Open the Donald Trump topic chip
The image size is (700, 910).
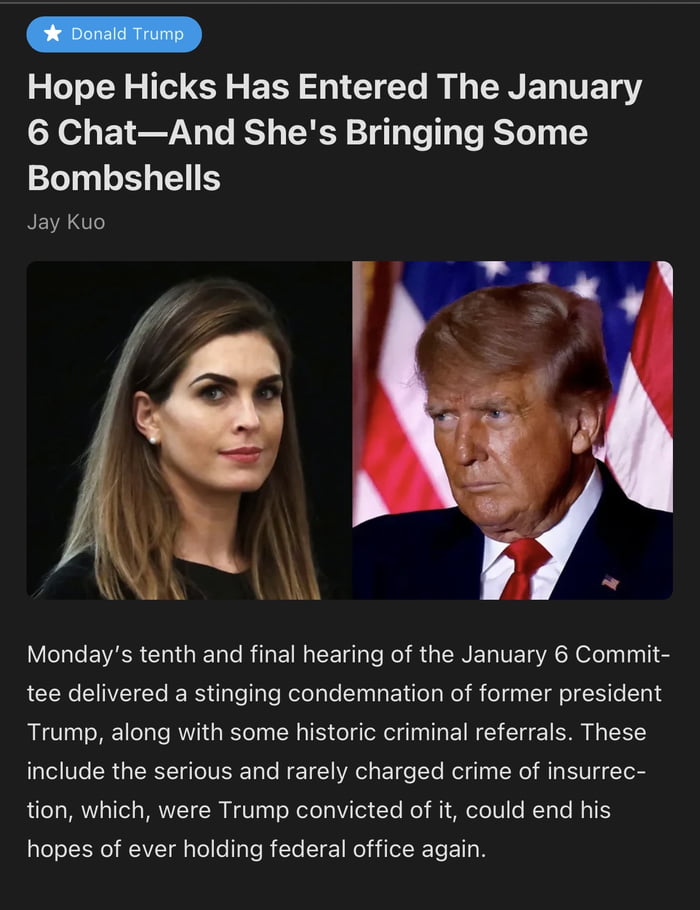pyautogui.click(x=114, y=34)
